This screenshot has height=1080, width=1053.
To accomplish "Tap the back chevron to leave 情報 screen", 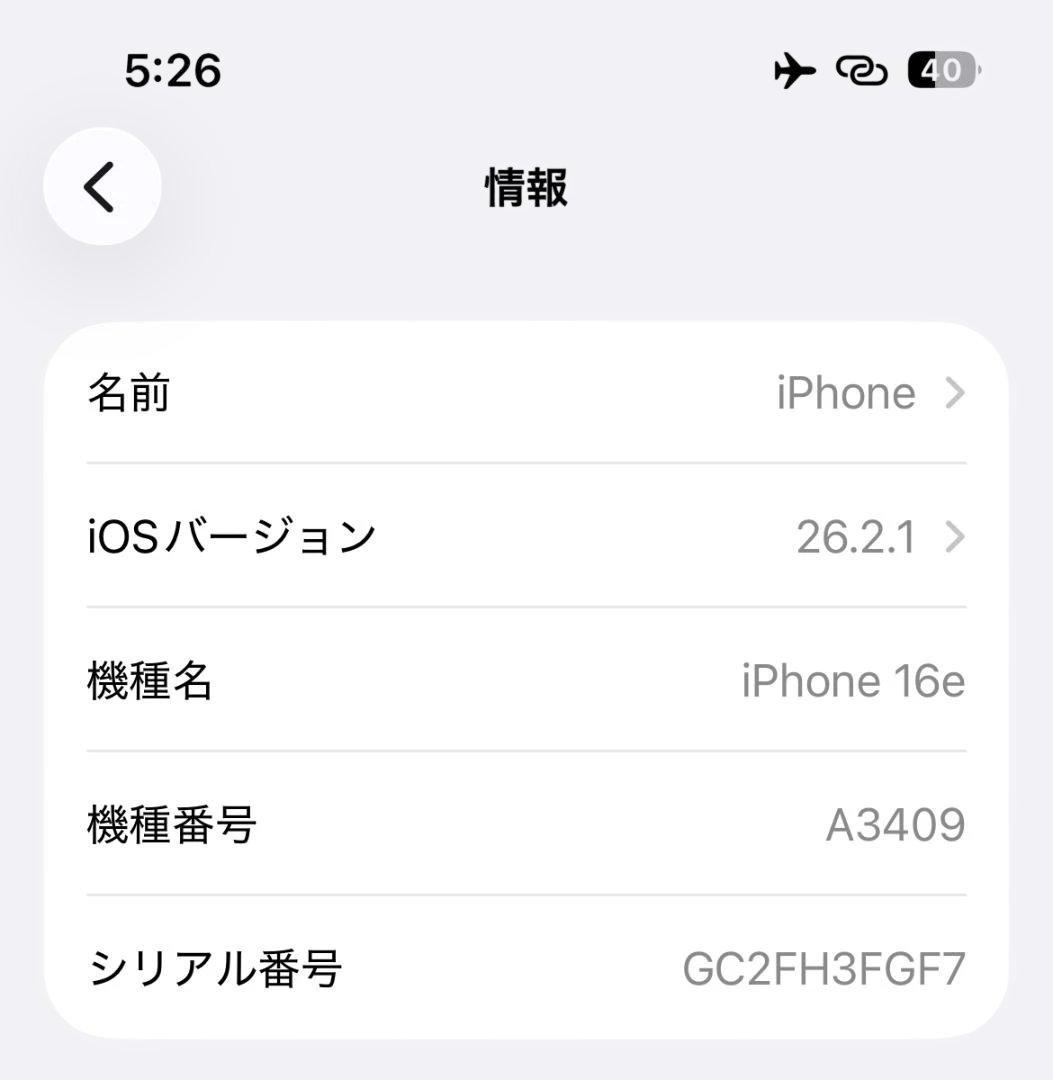I will [x=101, y=187].
